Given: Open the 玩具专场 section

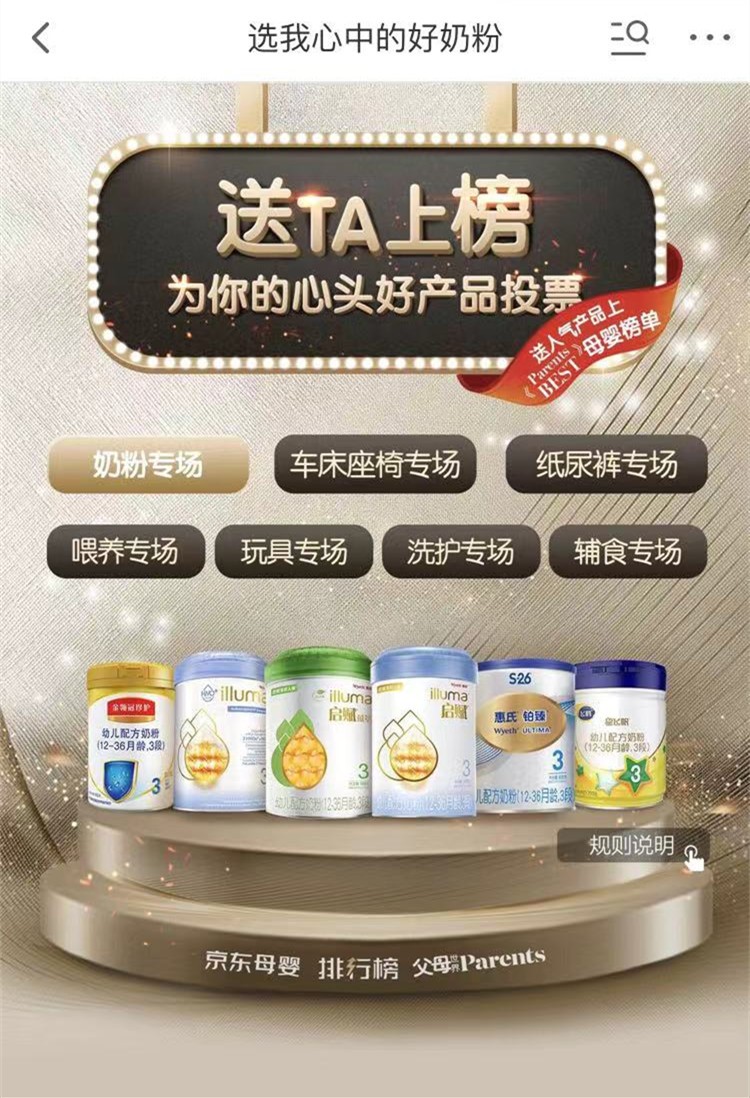Looking at the screenshot, I should pos(293,551).
